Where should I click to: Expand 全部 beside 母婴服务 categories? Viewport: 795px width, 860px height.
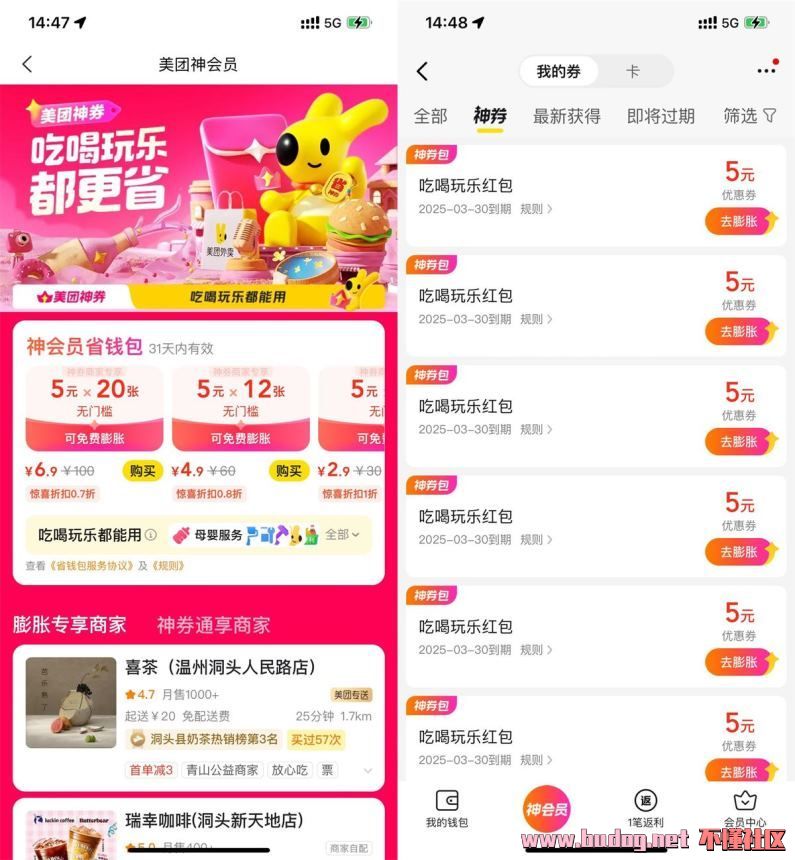point(341,535)
